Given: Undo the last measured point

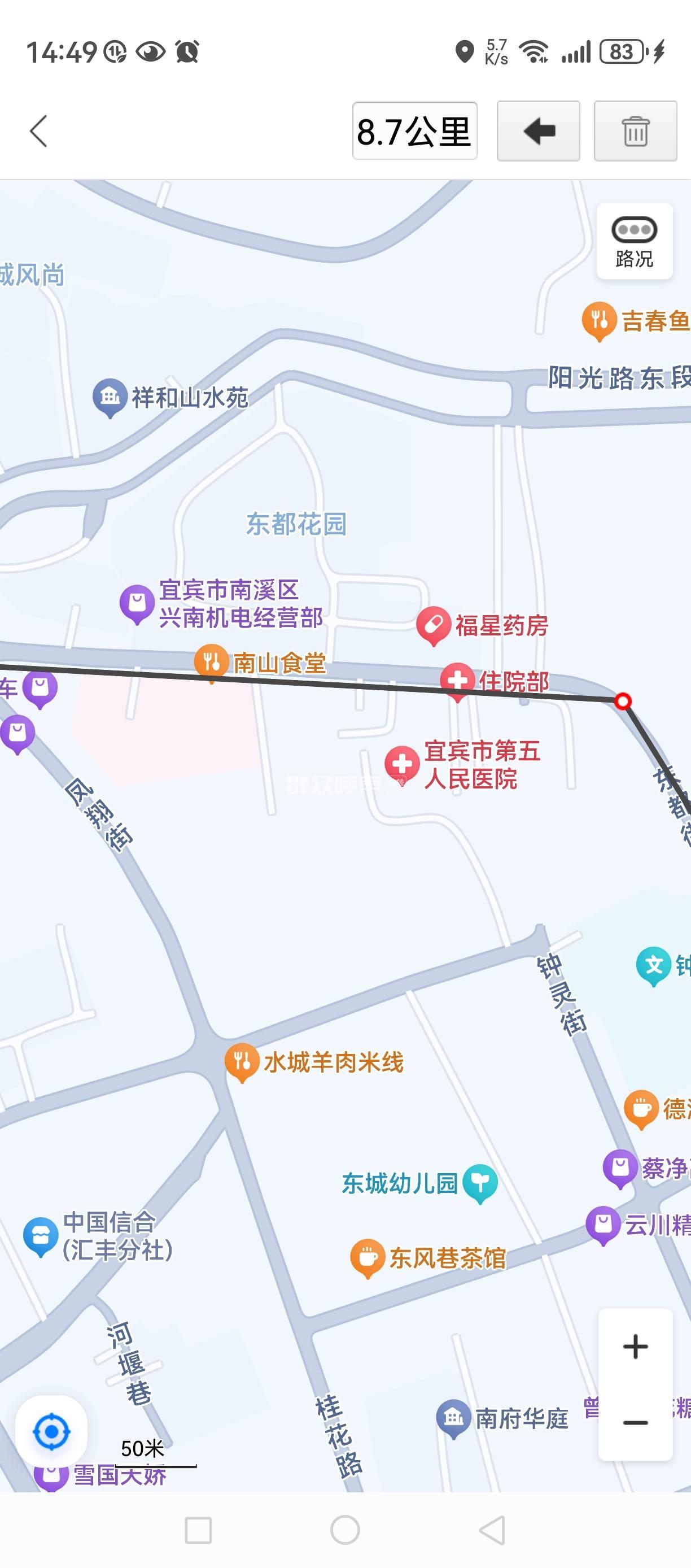Looking at the screenshot, I should tap(537, 131).
